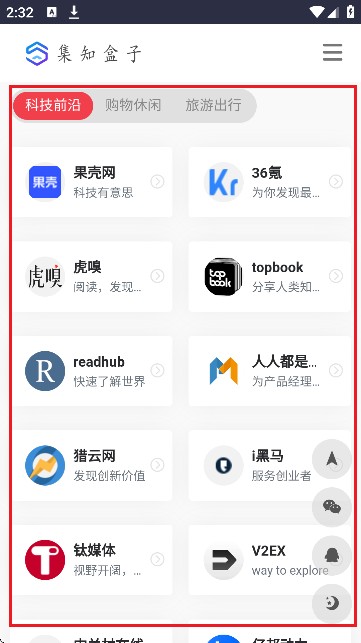The height and width of the screenshot is (643, 361).
Task: Tap the back-to-top arrow button
Action: (x=332, y=459)
